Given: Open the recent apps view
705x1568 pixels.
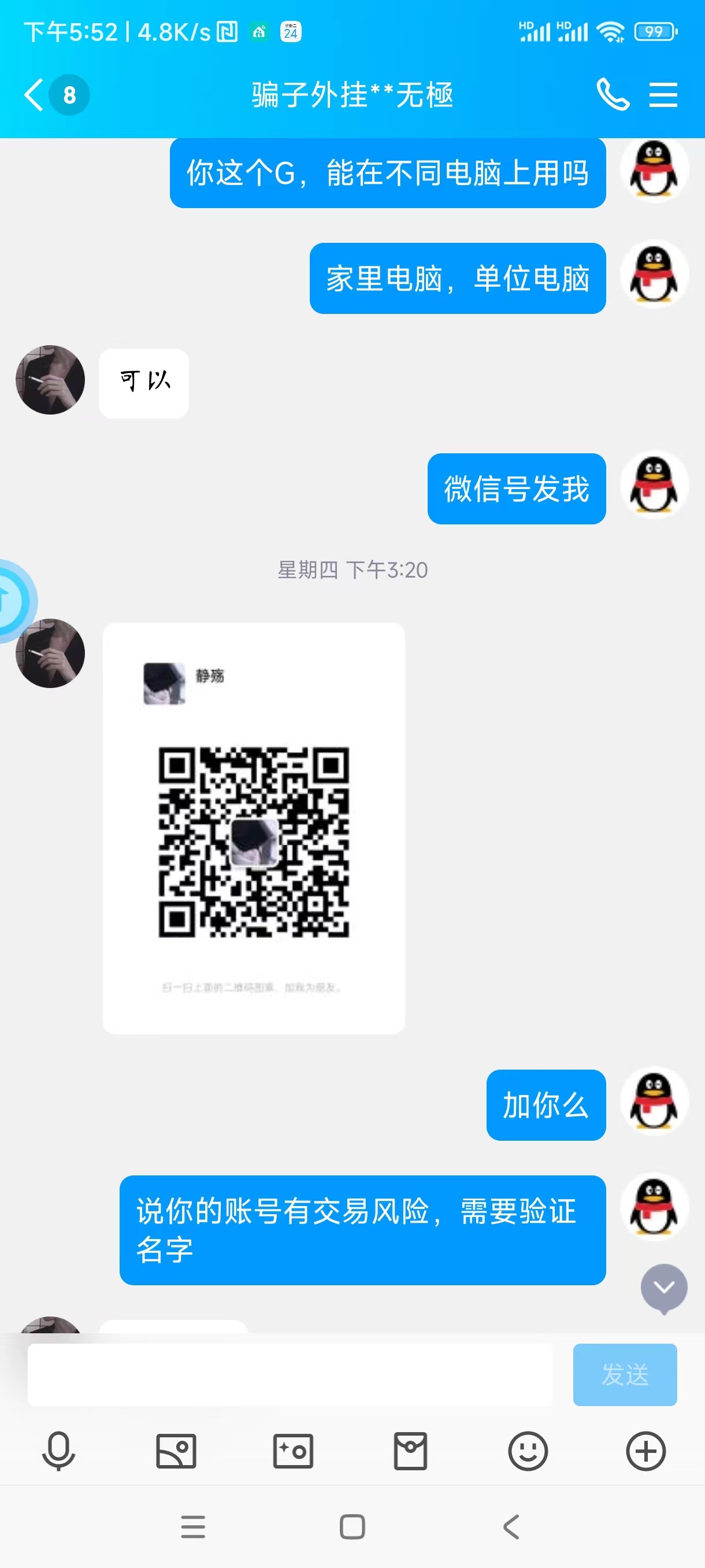Looking at the screenshot, I should coord(193,1526).
